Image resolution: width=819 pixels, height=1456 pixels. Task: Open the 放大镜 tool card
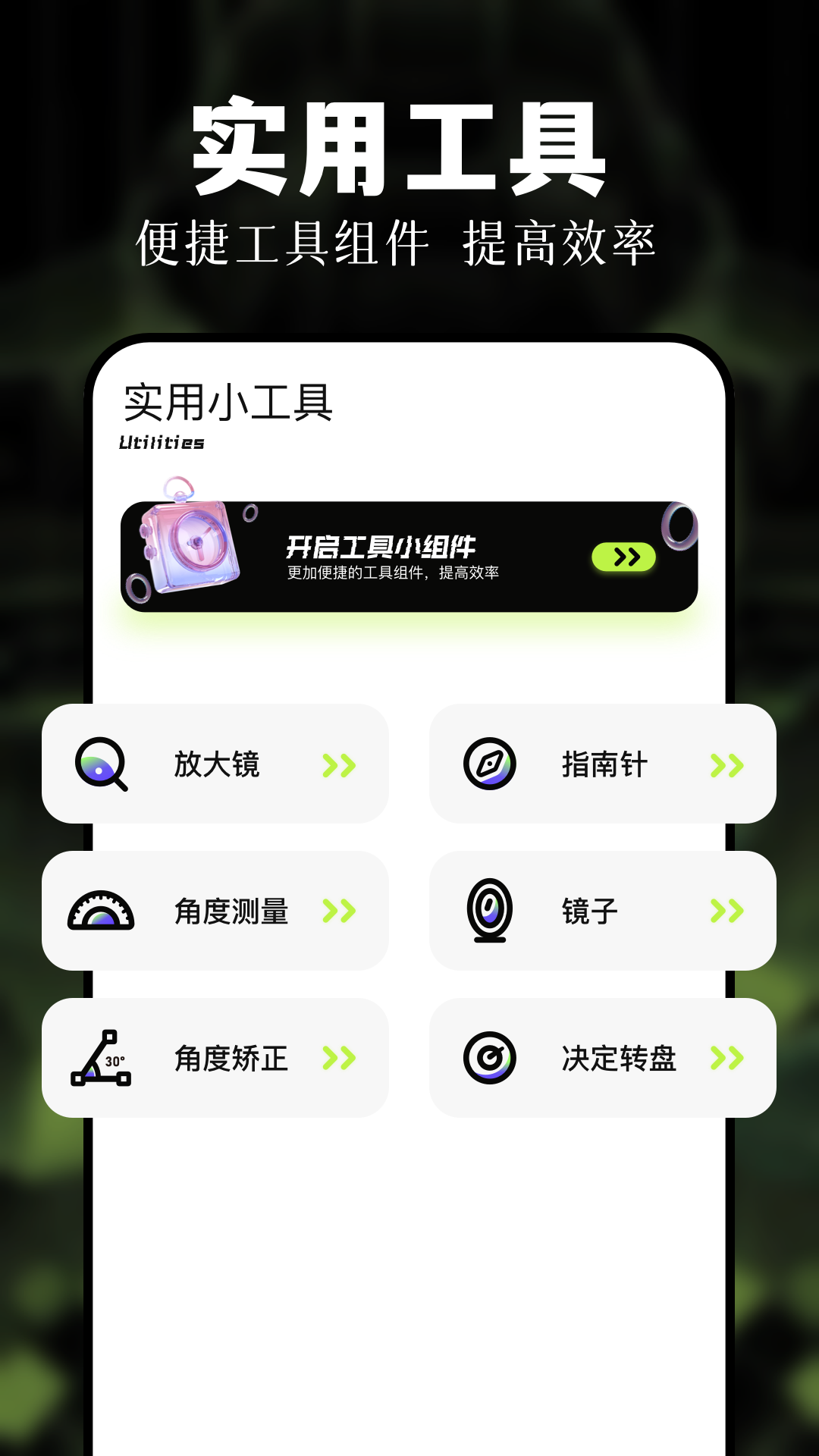[216, 764]
